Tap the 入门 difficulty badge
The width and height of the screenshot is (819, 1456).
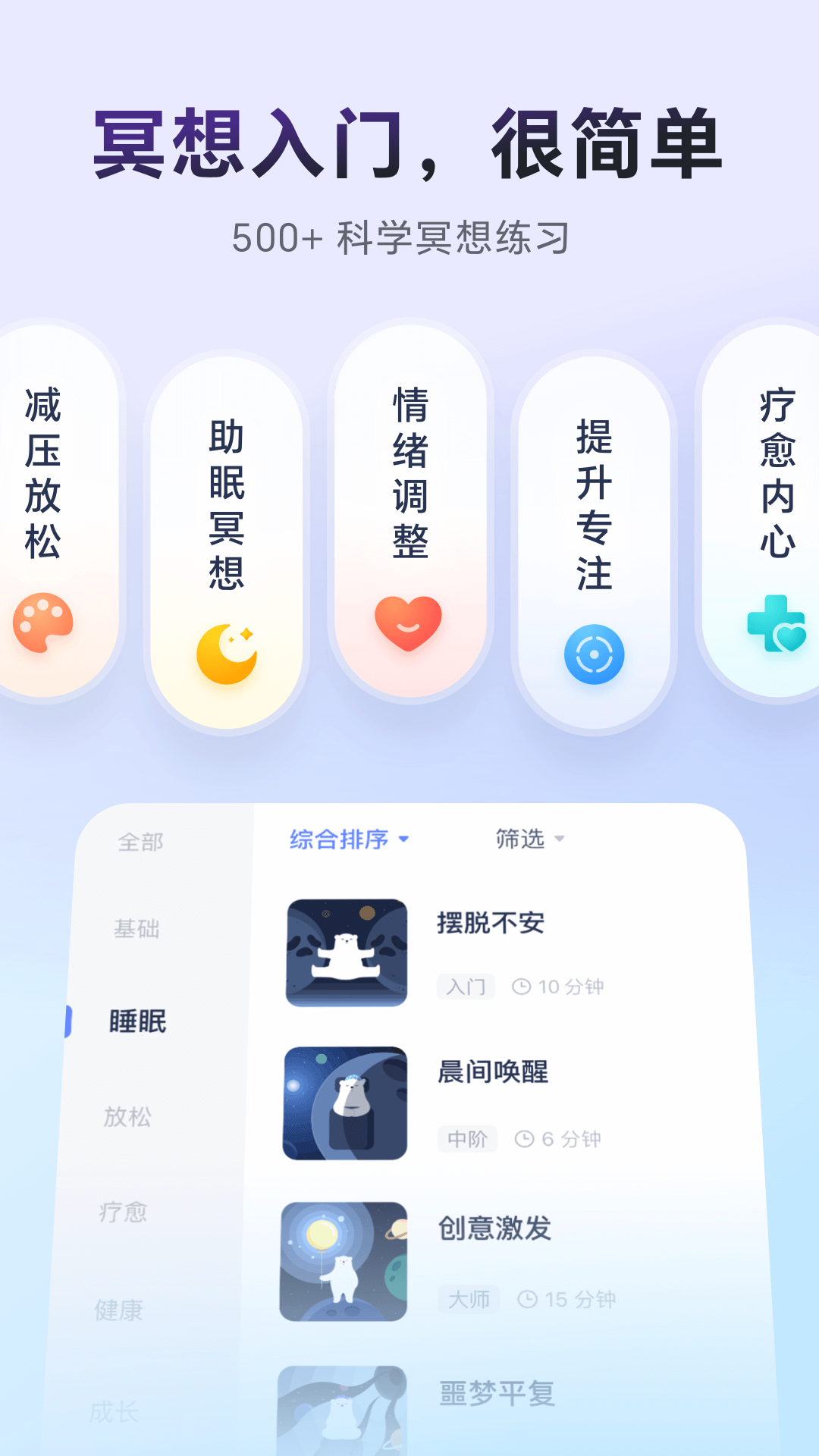pos(466,986)
